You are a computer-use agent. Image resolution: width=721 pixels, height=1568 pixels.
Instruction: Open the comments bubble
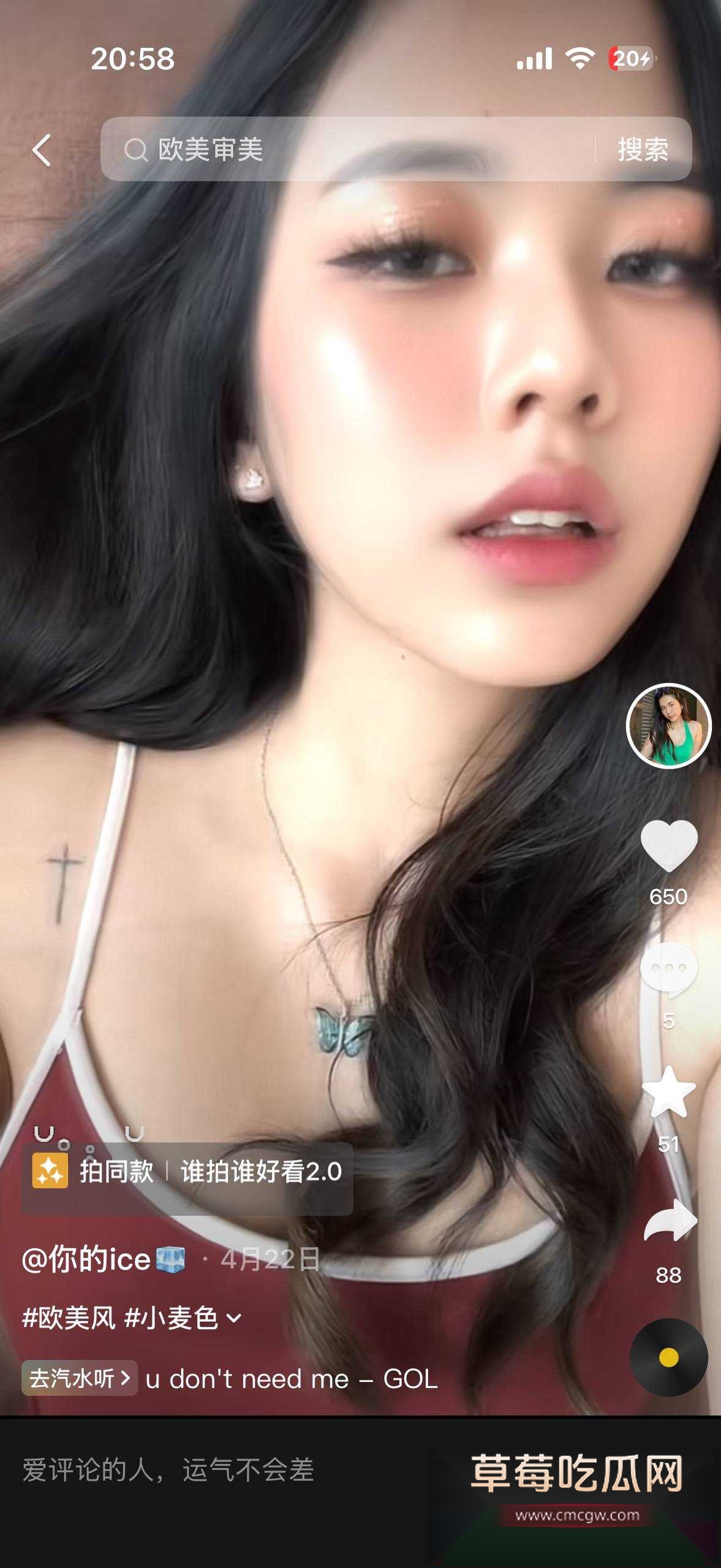click(668, 968)
